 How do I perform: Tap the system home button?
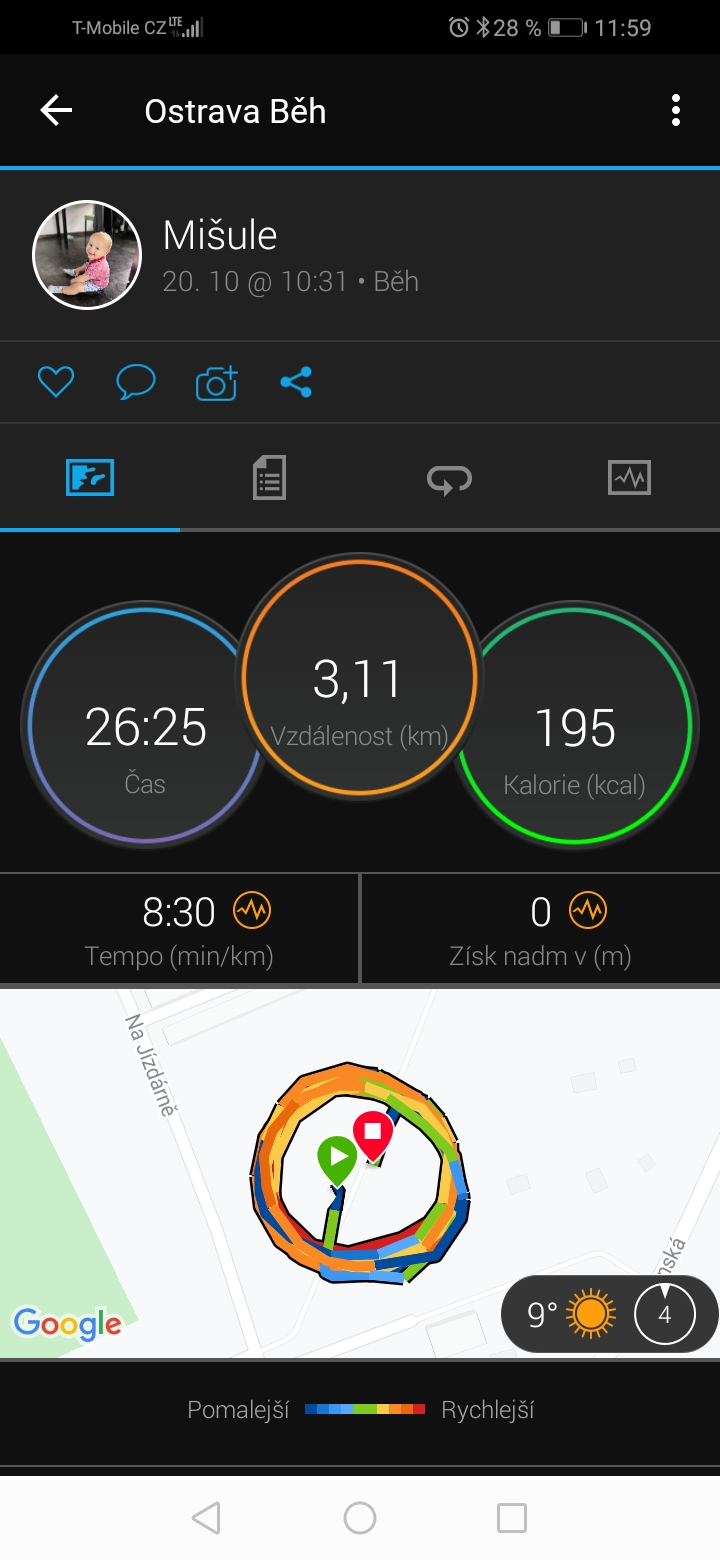(x=360, y=1518)
